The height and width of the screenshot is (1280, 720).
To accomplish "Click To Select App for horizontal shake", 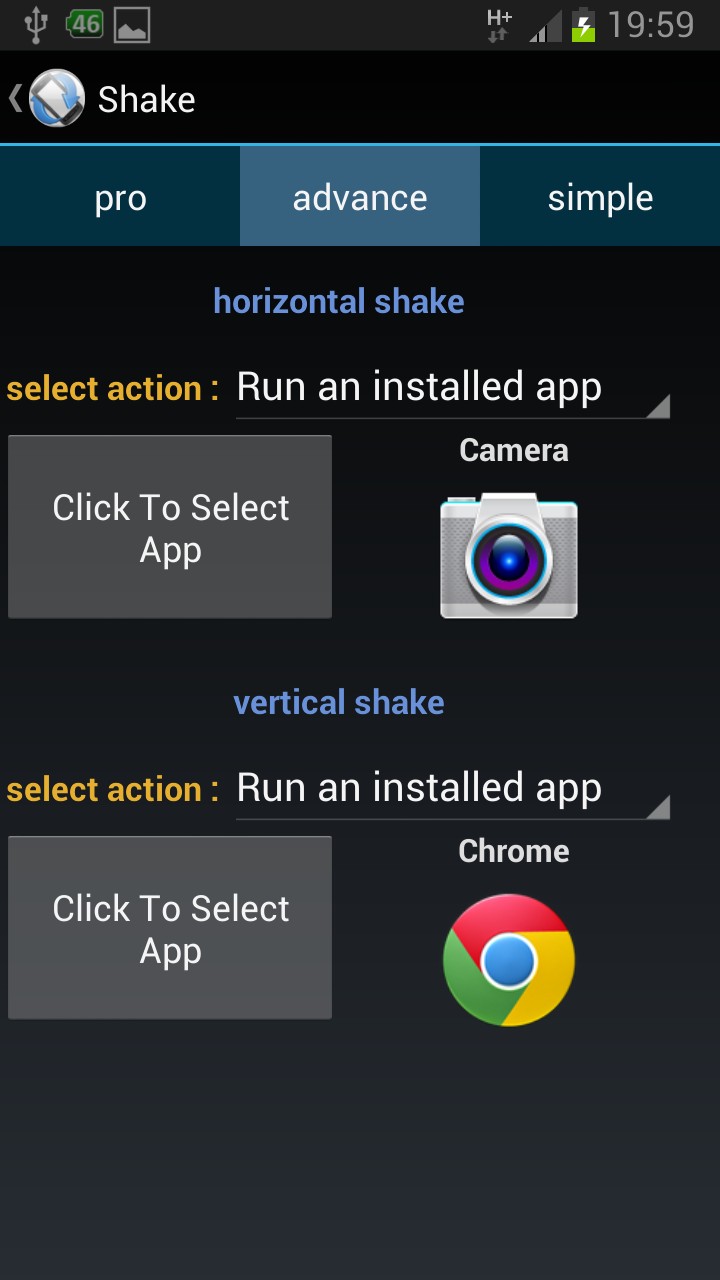I will (170, 527).
